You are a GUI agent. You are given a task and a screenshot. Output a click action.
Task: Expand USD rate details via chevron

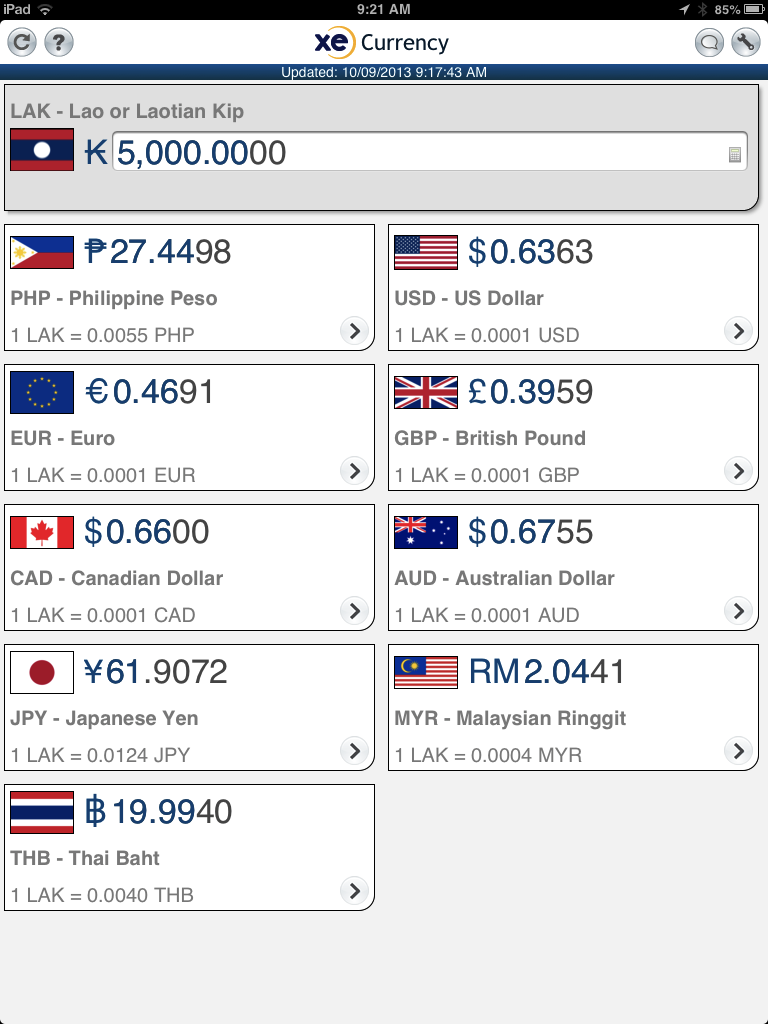point(738,330)
